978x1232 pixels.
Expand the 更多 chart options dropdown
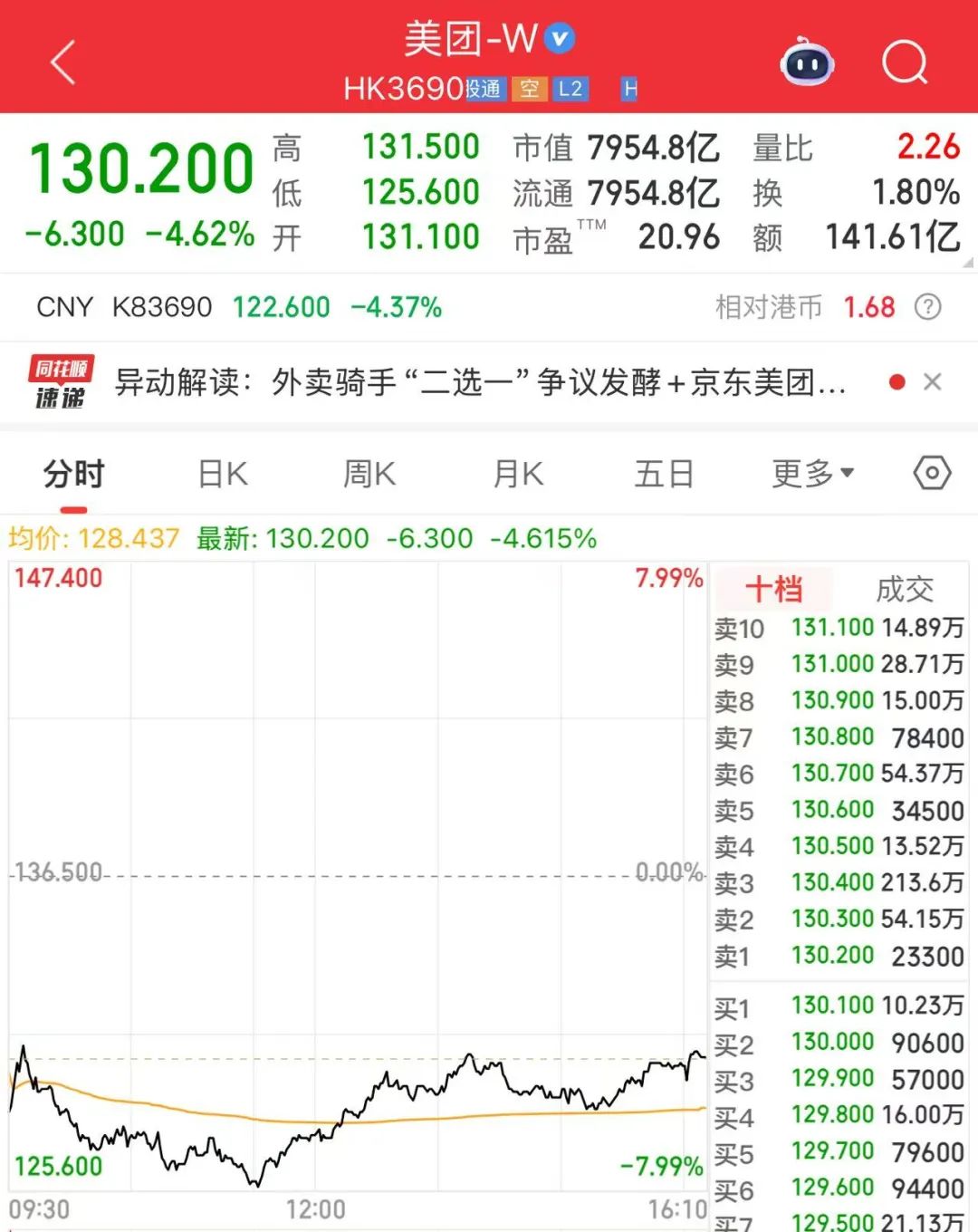click(x=812, y=473)
